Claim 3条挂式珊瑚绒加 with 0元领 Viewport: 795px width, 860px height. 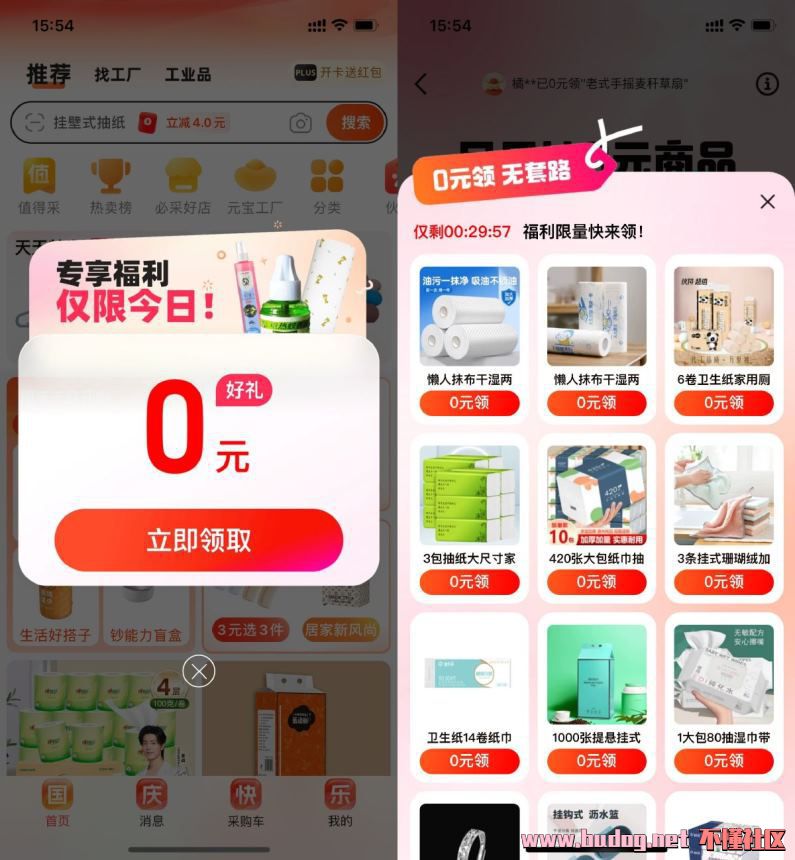click(723, 582)
